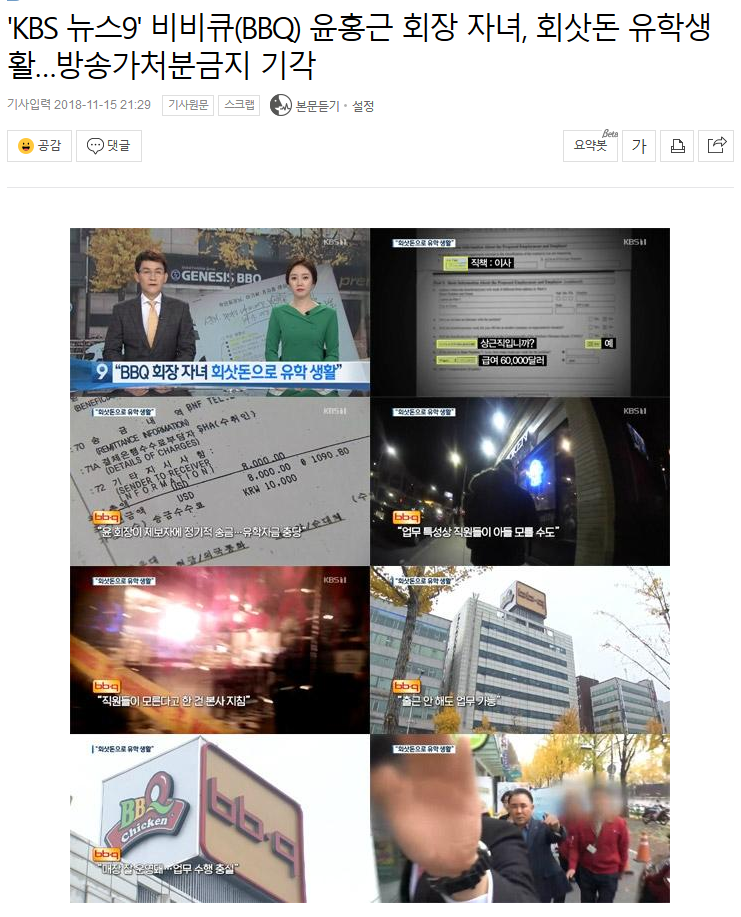Summarize the article with 요약봇
Image resolution: width=741 pixels, height=917 pixels.
[590, 146]
